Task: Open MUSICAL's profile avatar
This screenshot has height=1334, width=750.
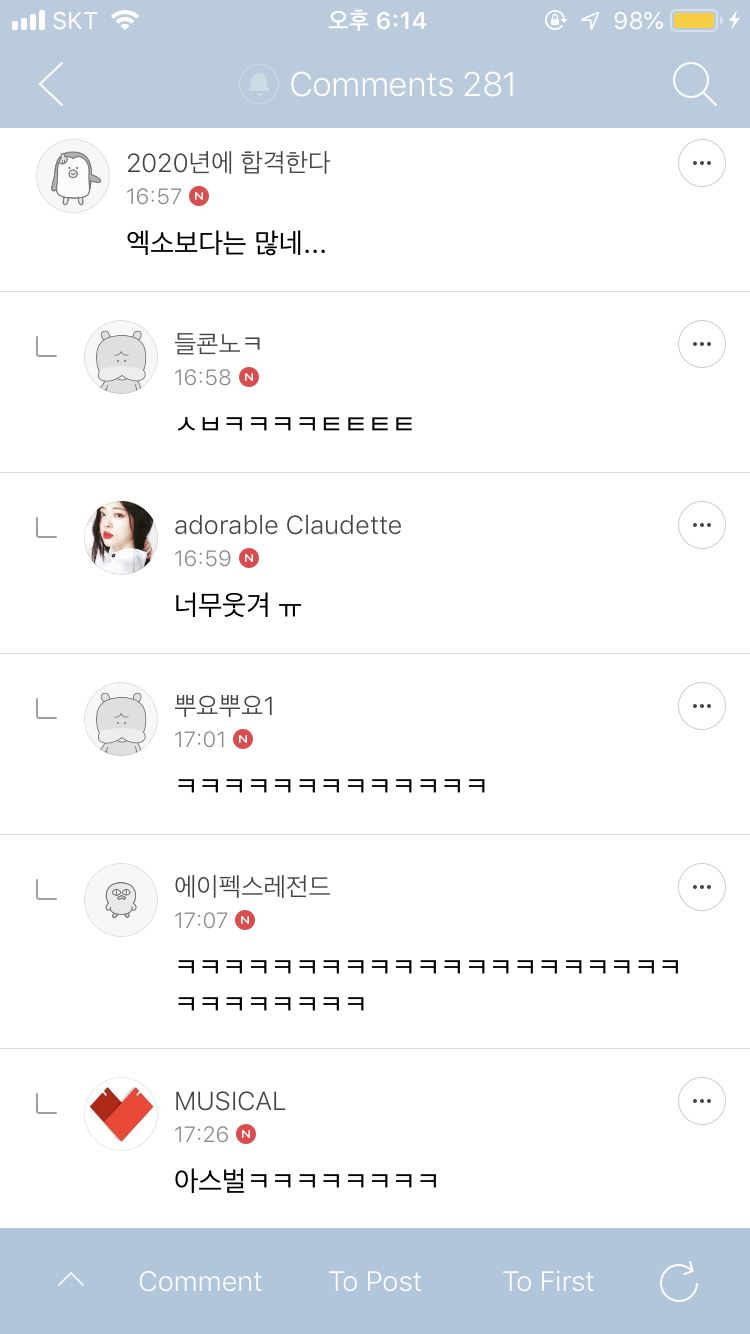Action: (121, 1114)
